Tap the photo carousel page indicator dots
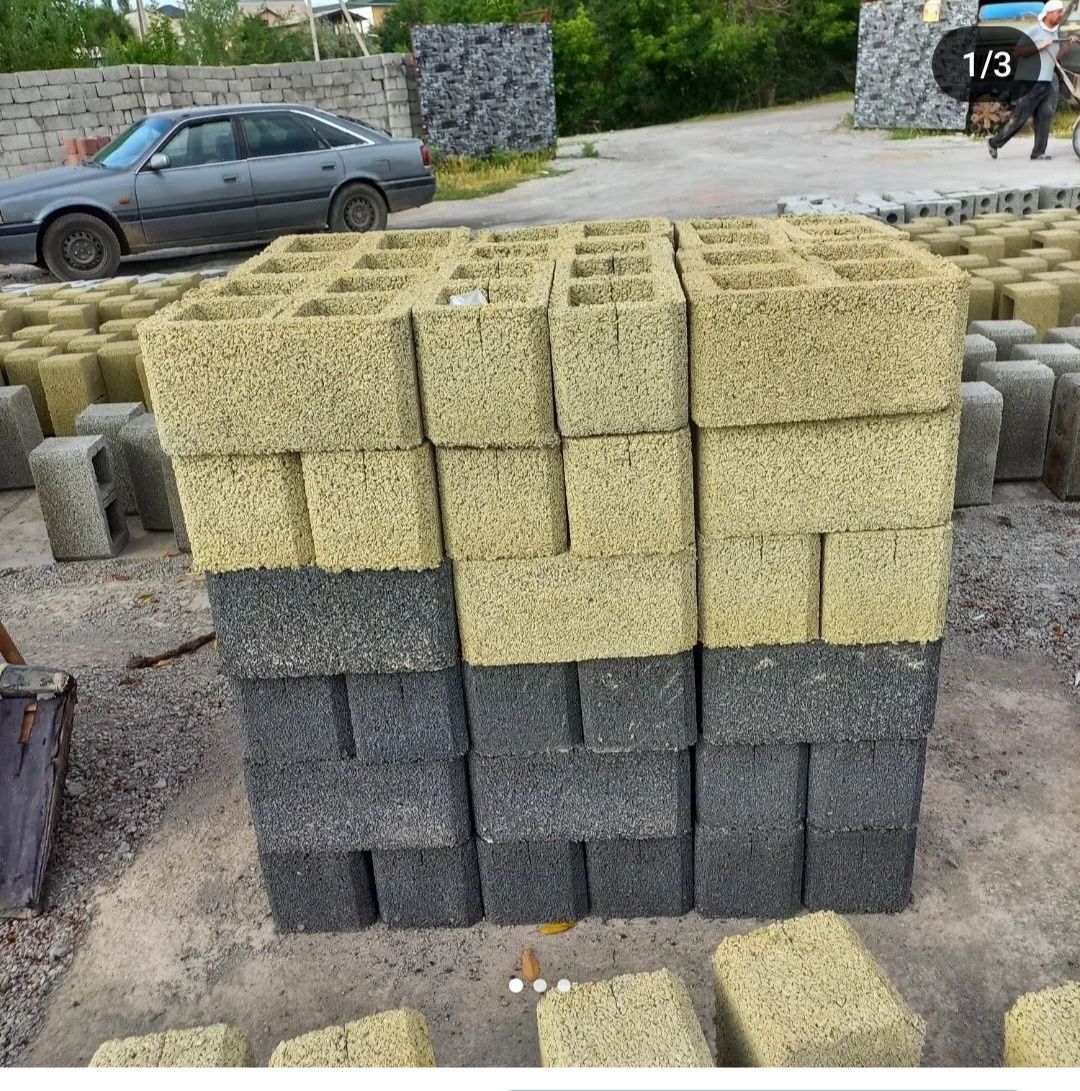The height and width of the screenshot is (1091, 1080). pyautogui.click(x=540, y=985)
